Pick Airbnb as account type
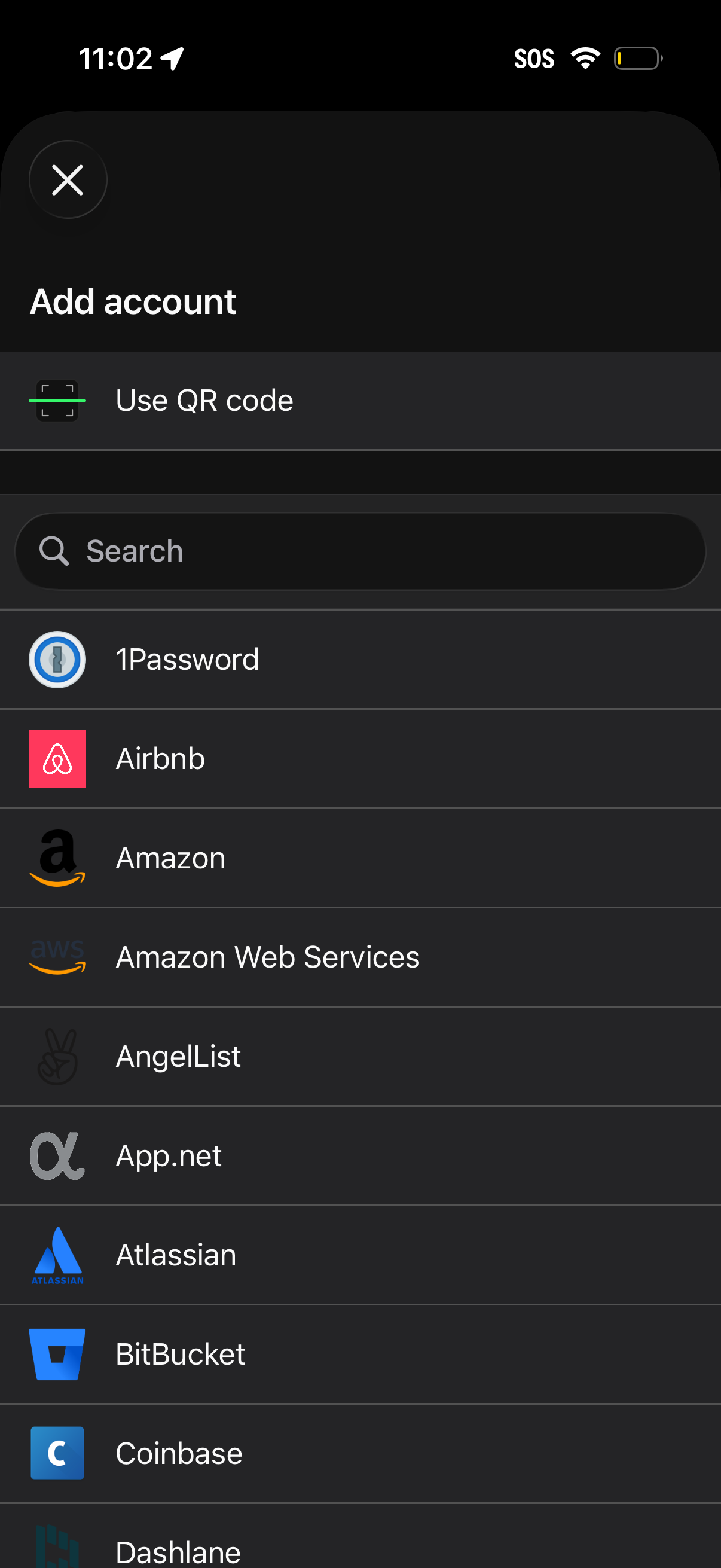The image size is (721, 1568). point(160,759)
